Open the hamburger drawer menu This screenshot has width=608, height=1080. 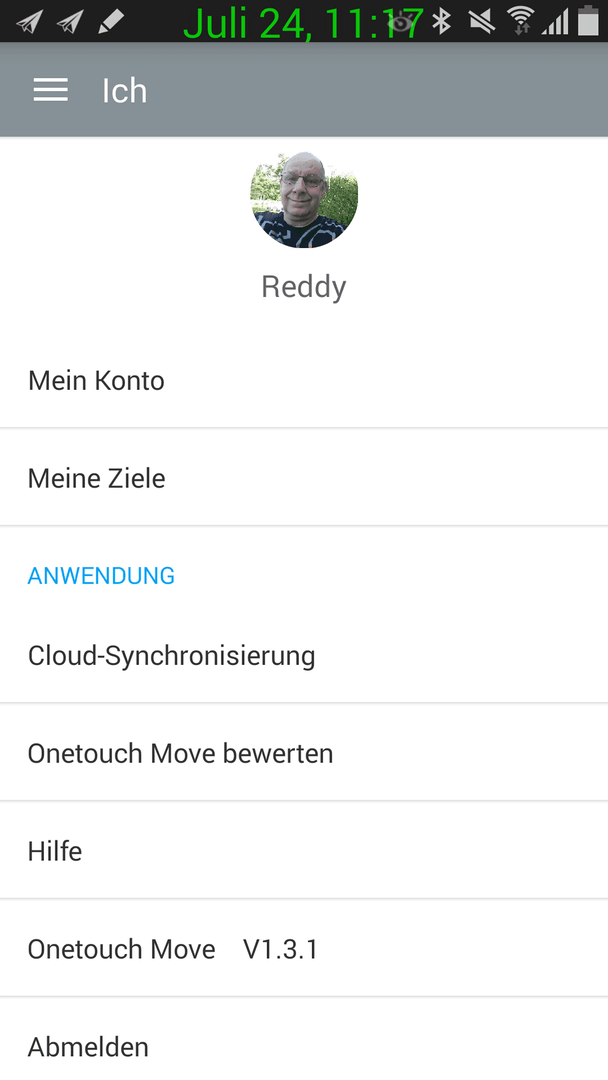click(50, 90)
